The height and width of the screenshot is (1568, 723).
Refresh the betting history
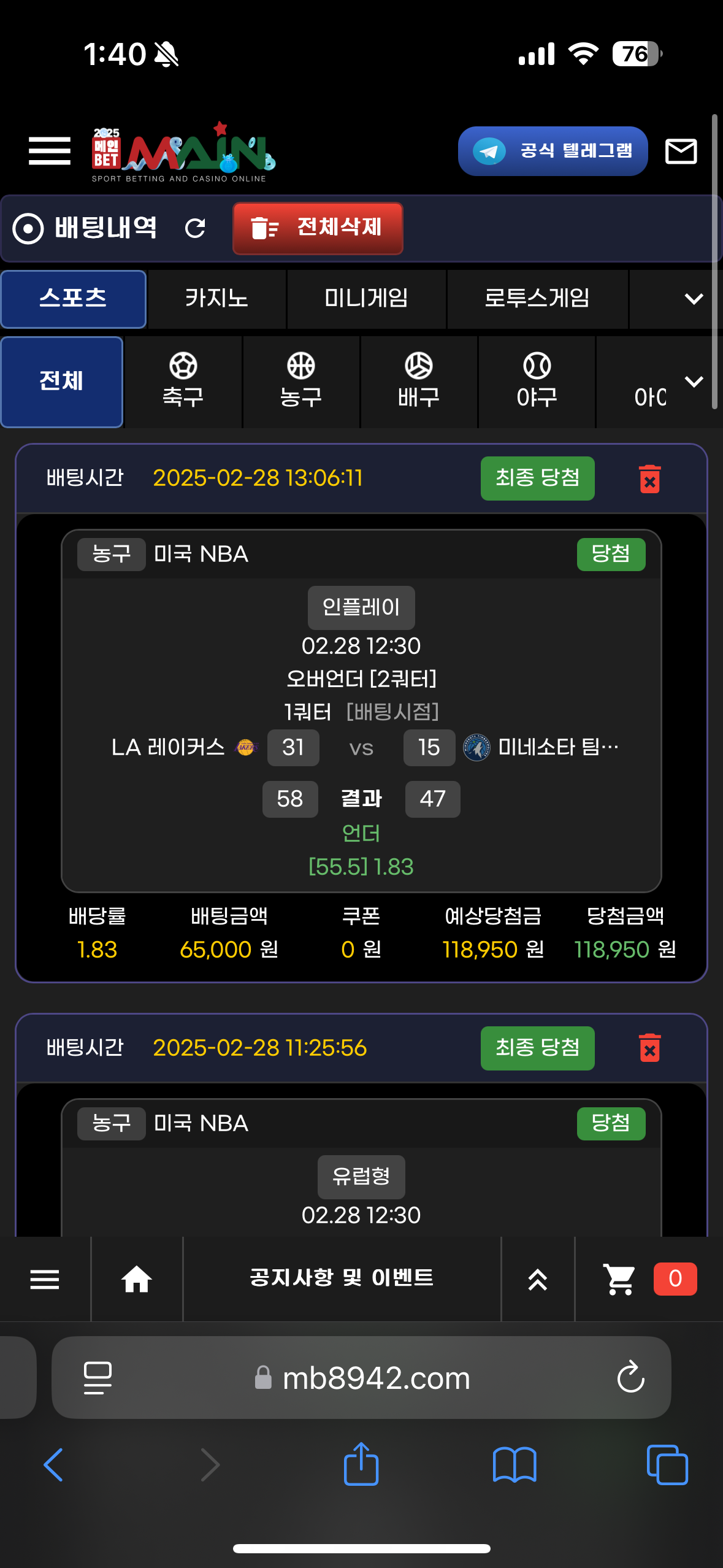coord(195,228)
